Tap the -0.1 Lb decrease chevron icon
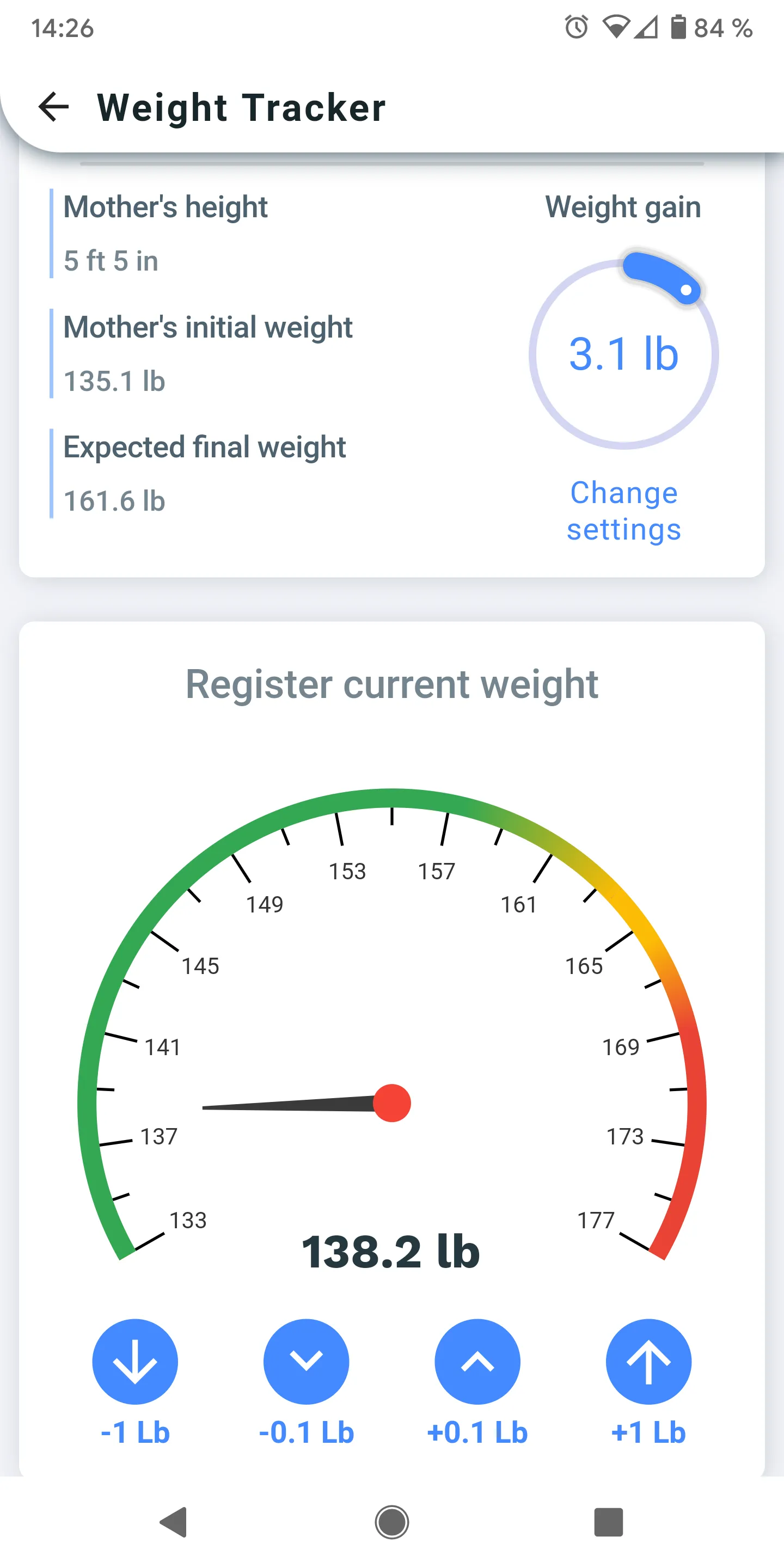 (306, 1362)
